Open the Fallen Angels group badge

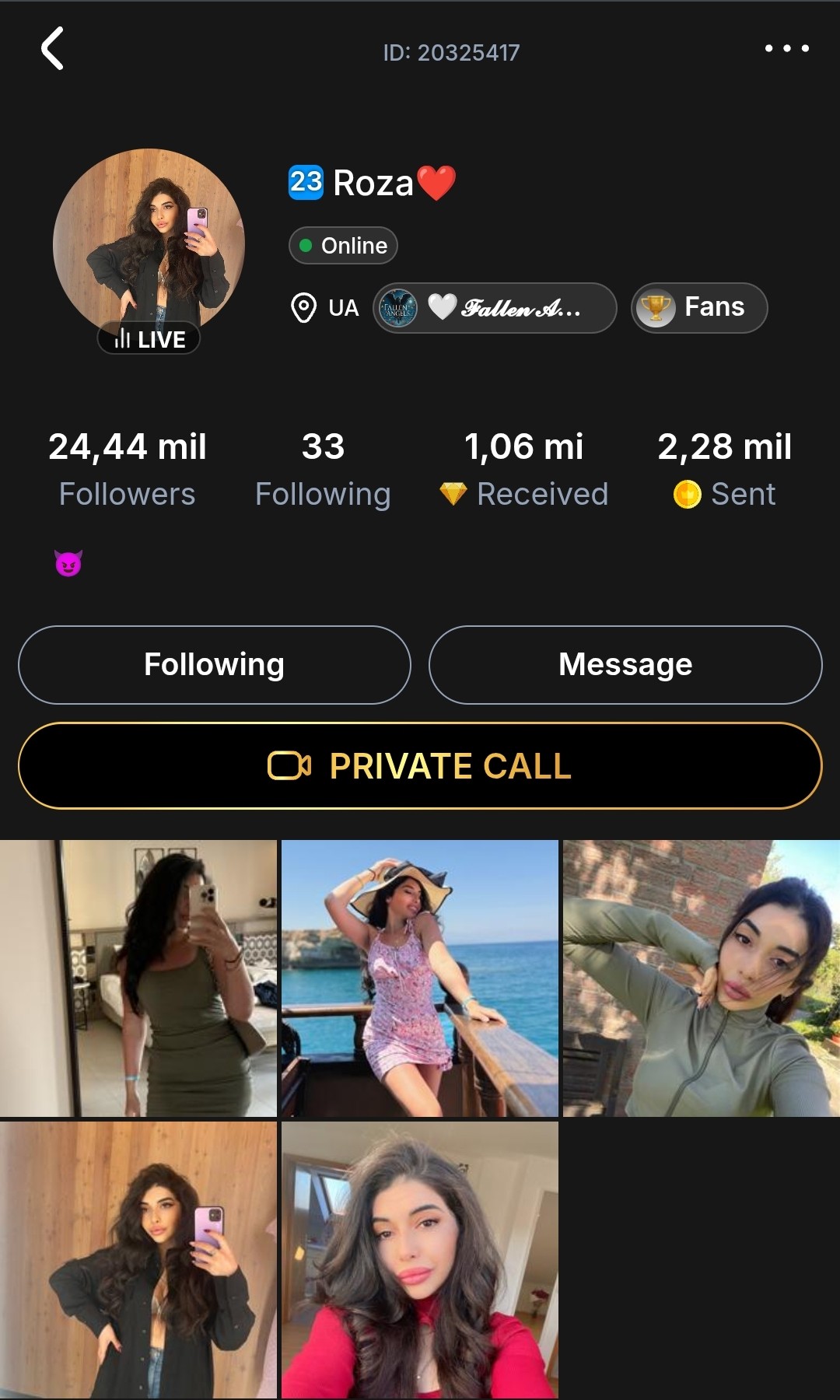pos(495,308)
